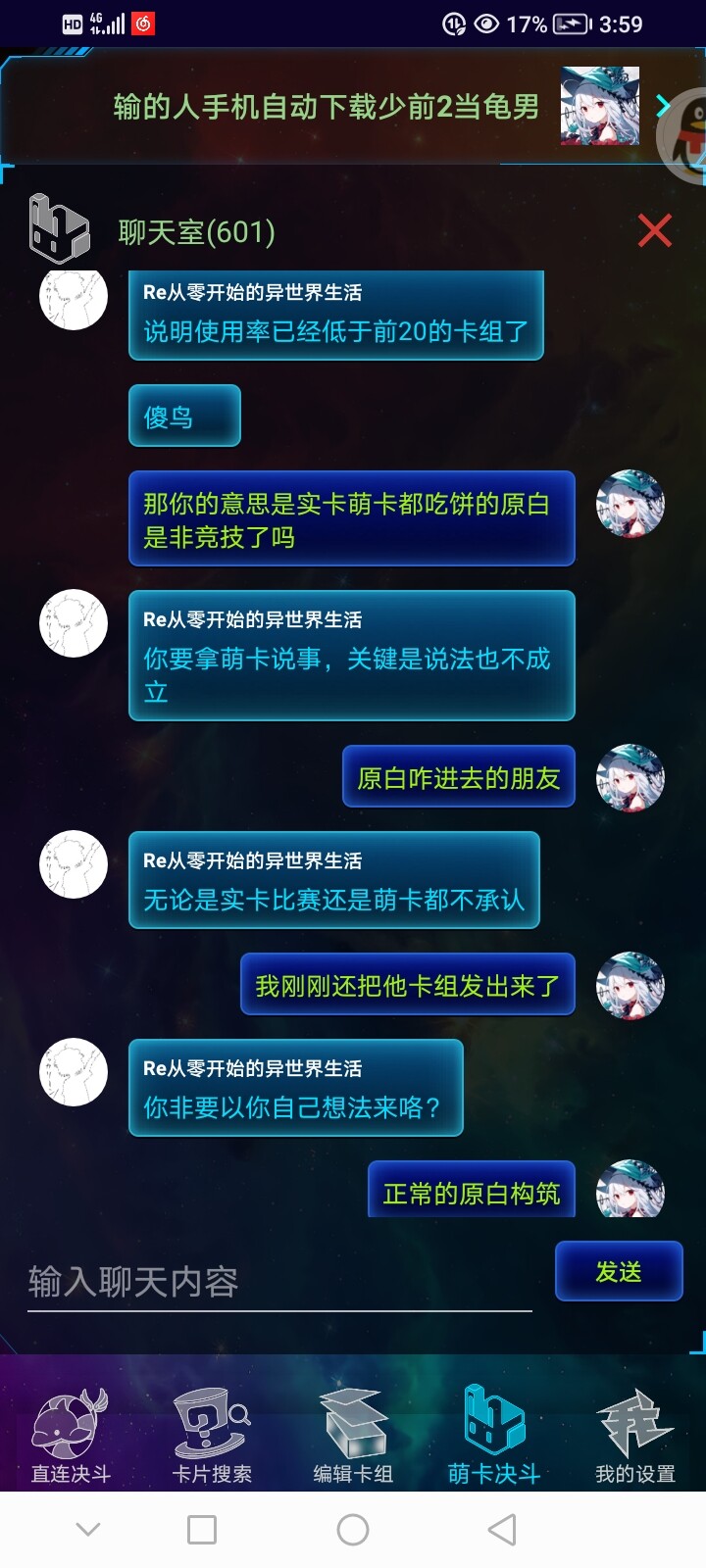
Task: Open the sender's avatar beside the 无论是实卡比赛 message
Action: [x=74, y=864]
